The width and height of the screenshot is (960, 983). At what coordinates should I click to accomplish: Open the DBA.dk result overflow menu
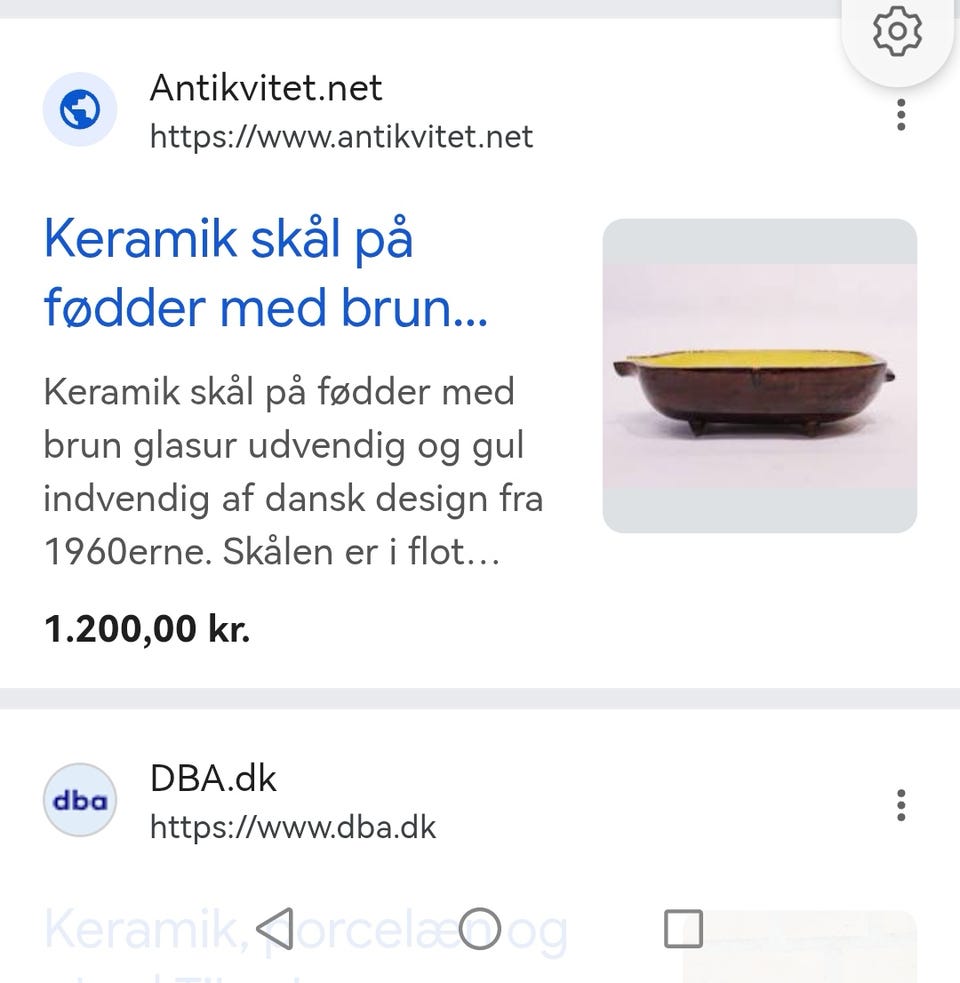pos(901,805)
